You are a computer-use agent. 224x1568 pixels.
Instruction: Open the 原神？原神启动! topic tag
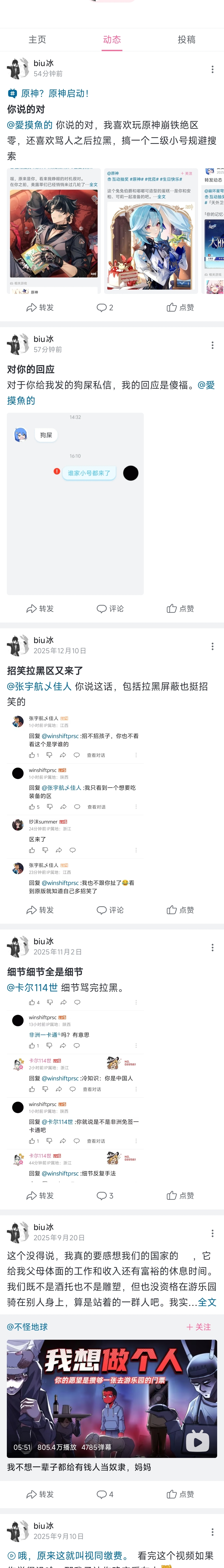(x=49, y=93)
